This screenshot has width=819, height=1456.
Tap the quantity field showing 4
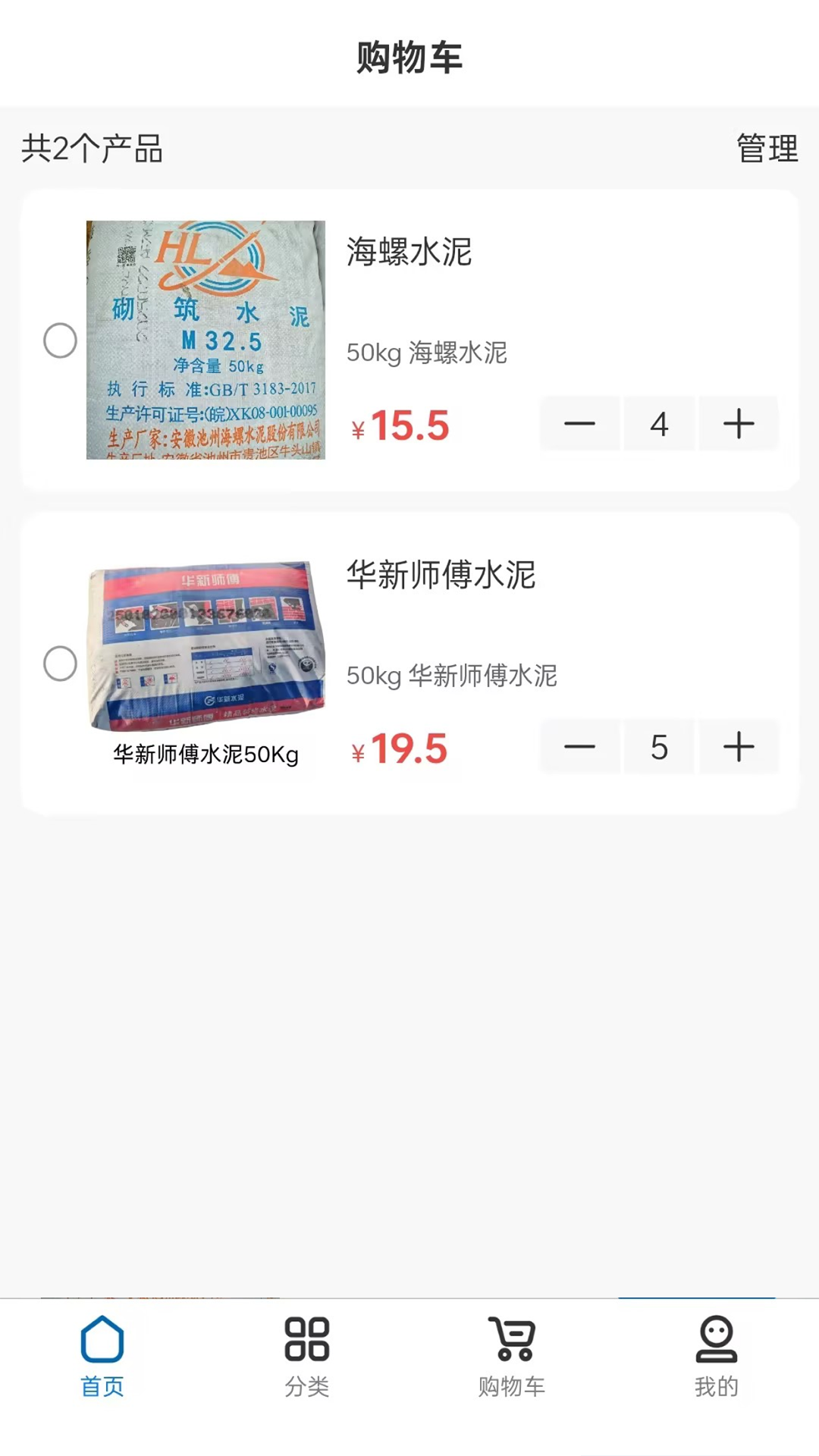pos(659,424)
